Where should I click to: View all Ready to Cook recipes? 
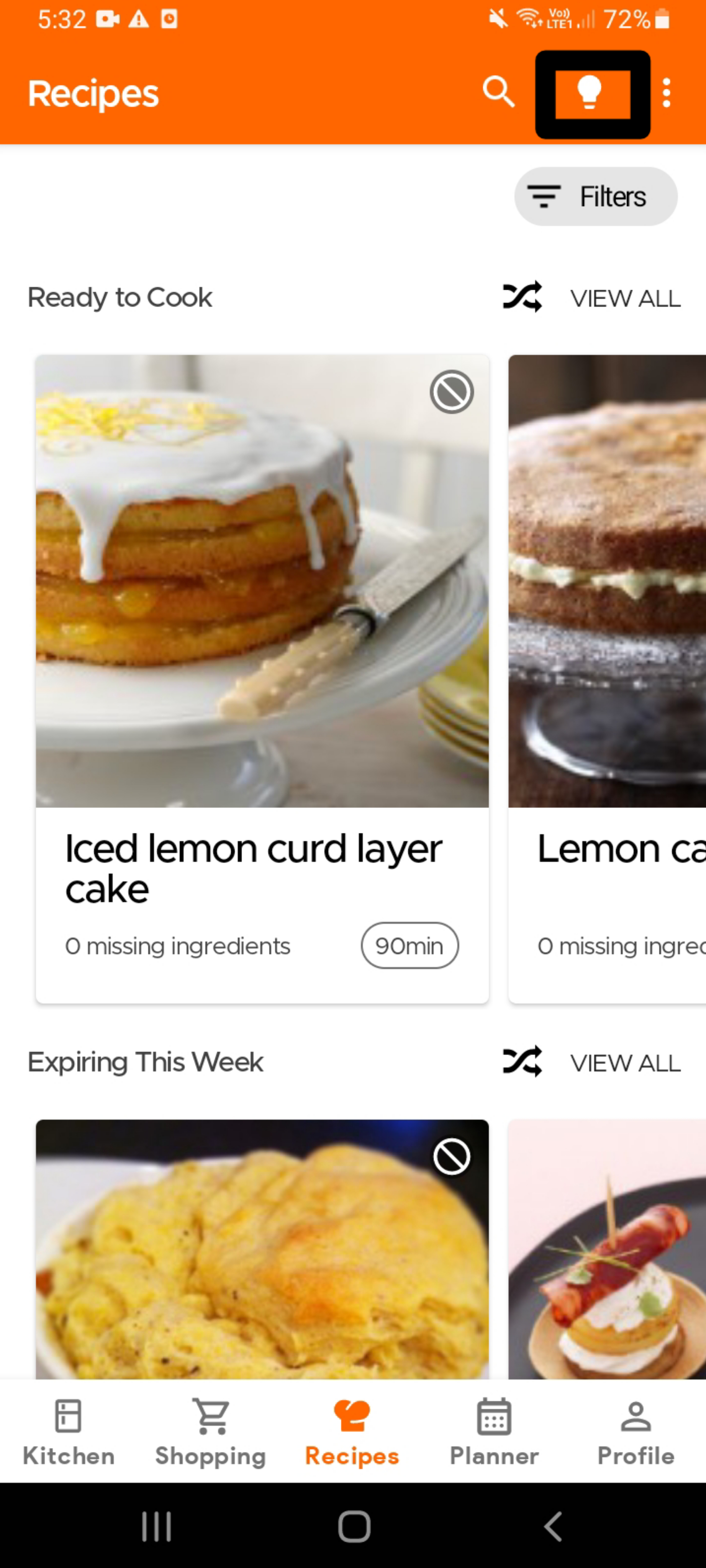(625, 298)
